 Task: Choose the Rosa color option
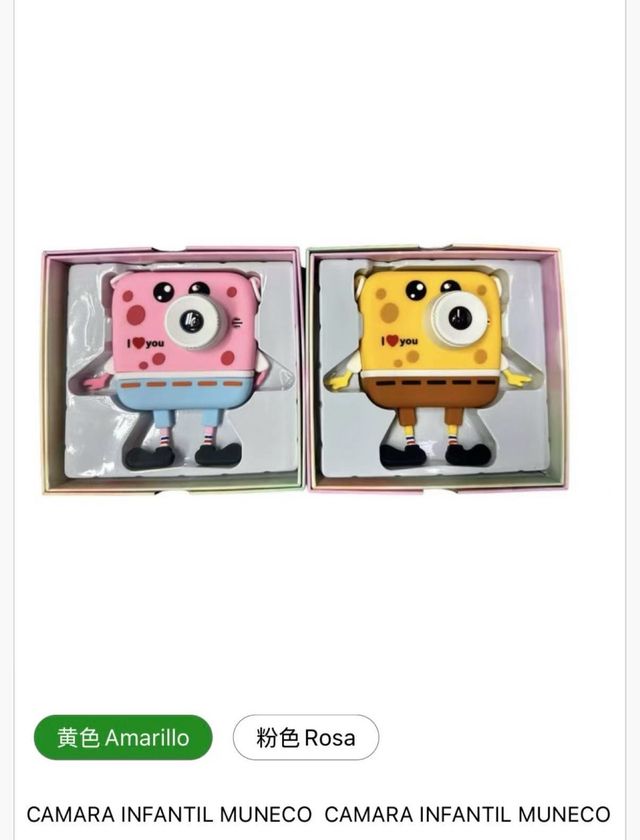coord(306,738)
